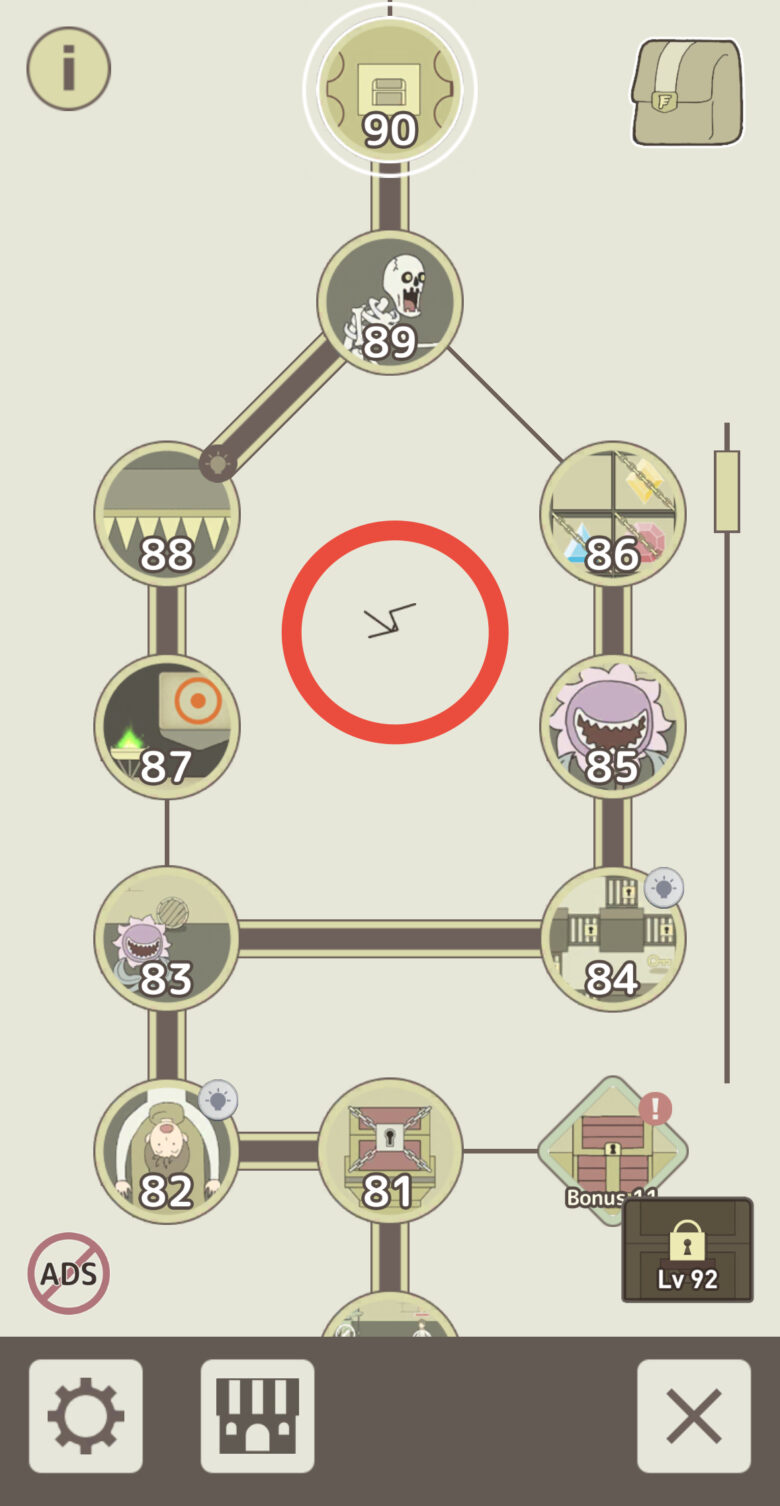Screen dimensions: 780x1506
Task: Open level 82 upside-down man stage
Action: tap(166, 1150)
